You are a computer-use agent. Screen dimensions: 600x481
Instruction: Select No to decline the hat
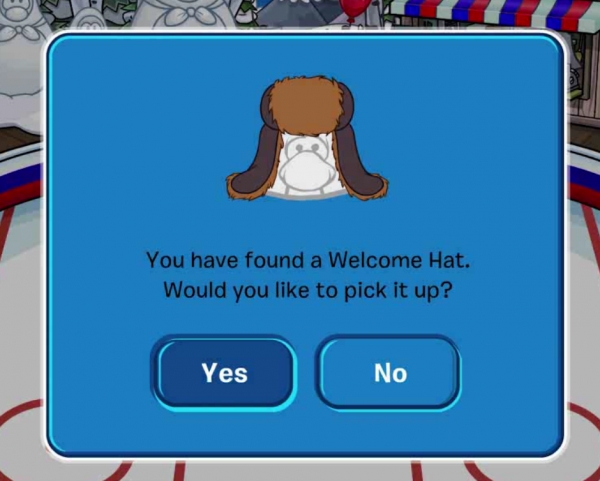pos(389,373)
